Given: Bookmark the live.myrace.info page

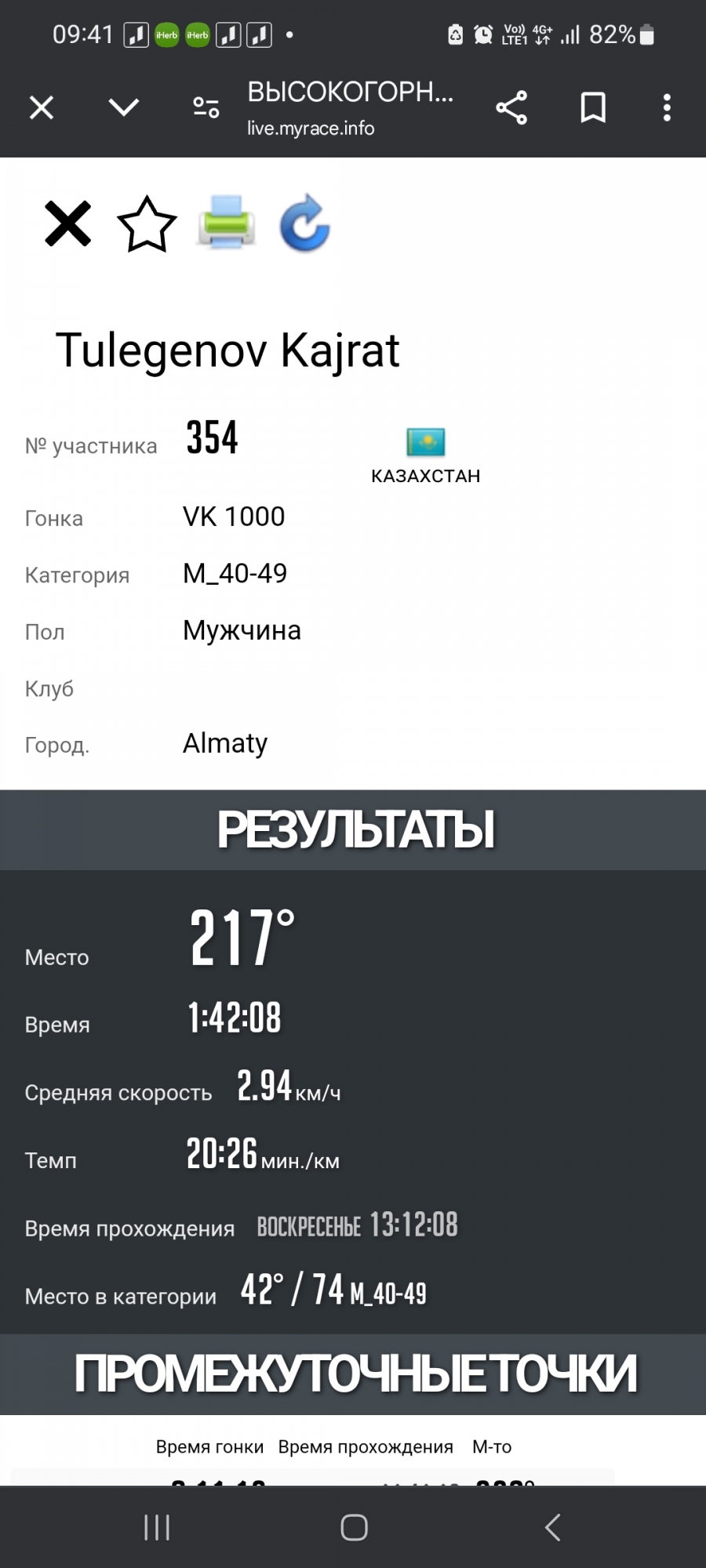Looking at the screenshot, I should click(x=593, y=107).
